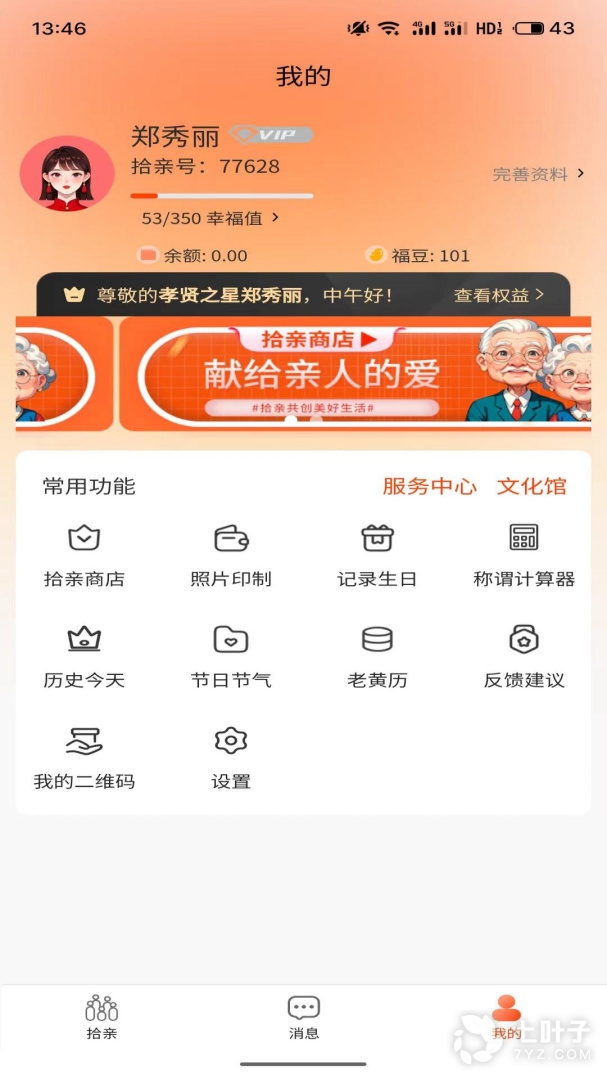
Task: Show 我的二维码
Action: 84,757
